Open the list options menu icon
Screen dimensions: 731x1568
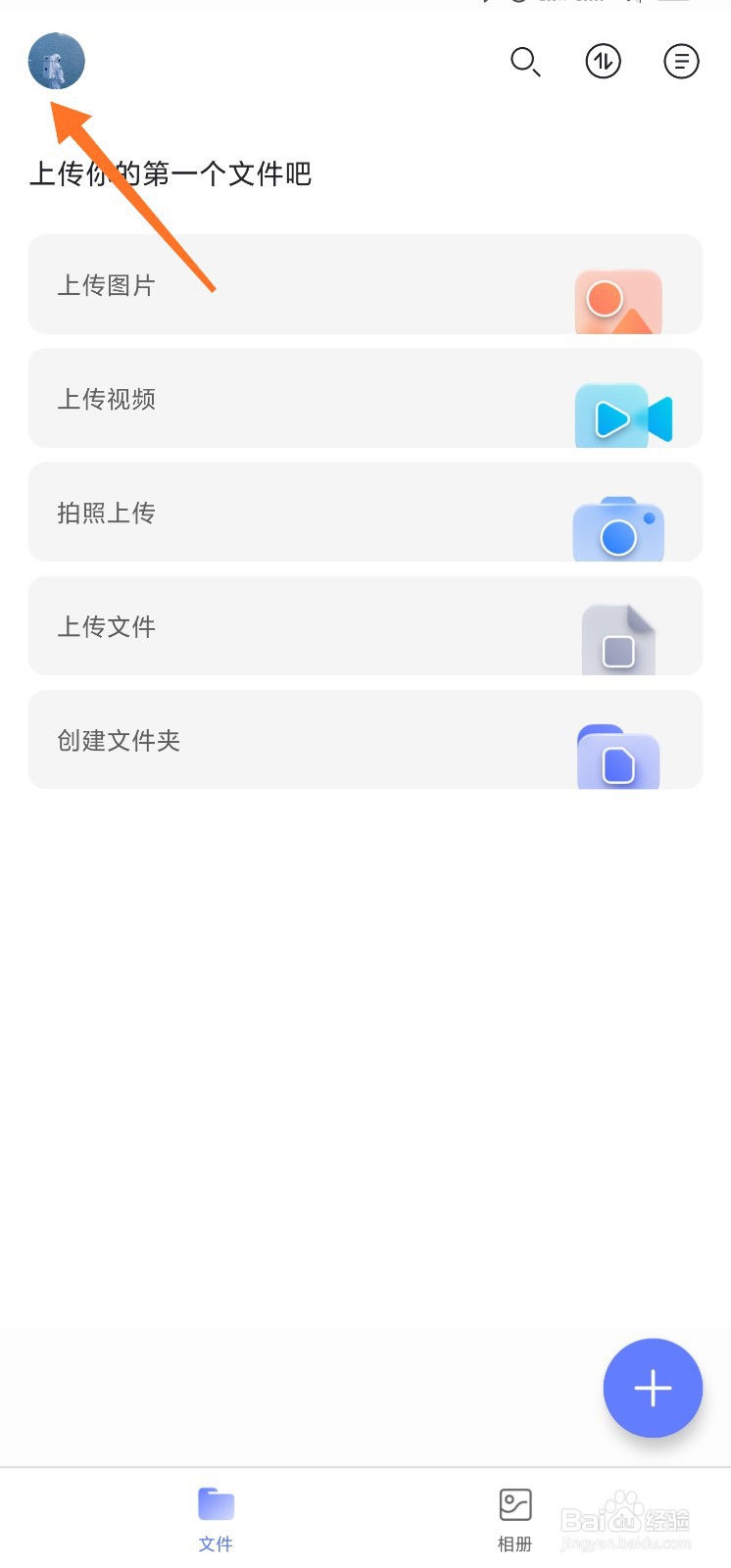tap(681, 62)
